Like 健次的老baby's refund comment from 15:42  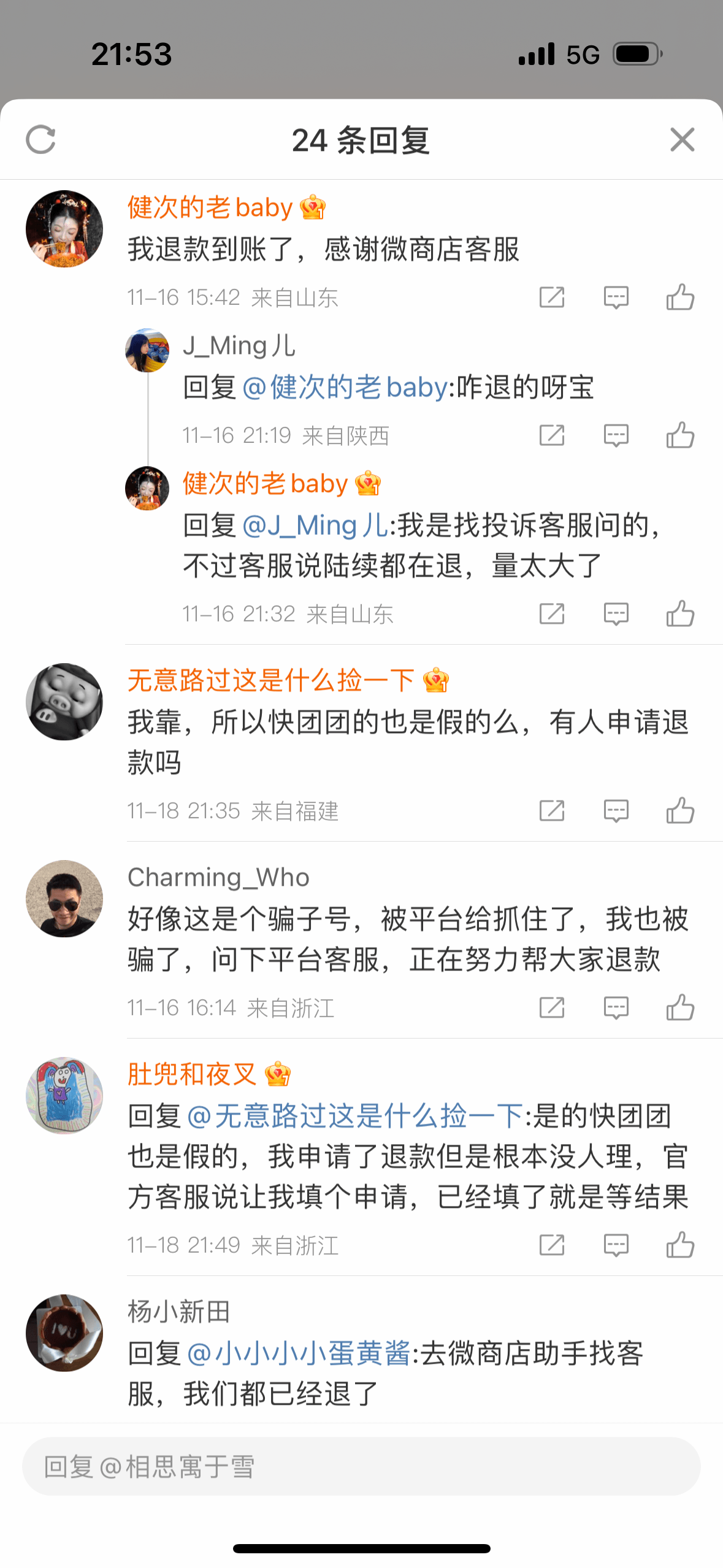click(680, 298)
